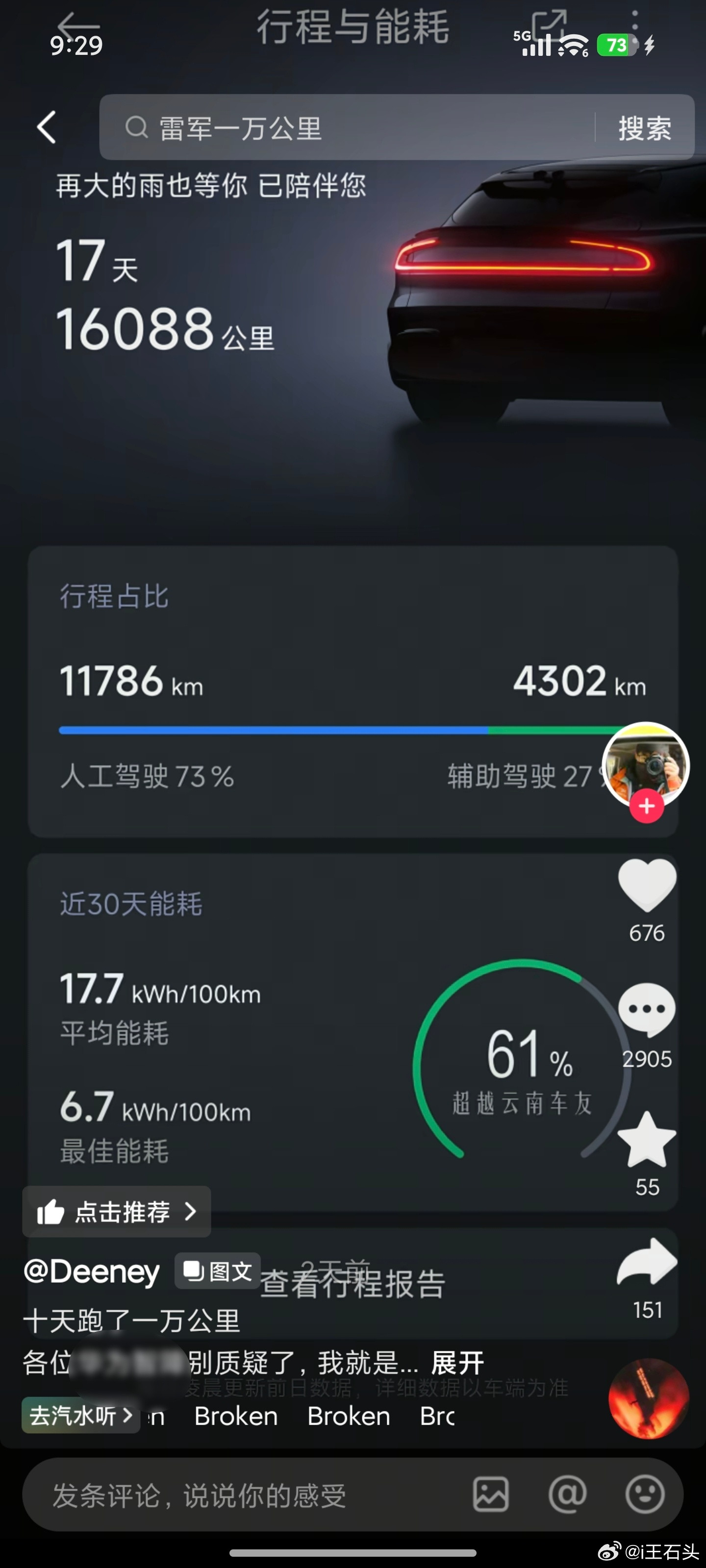
Task: Click the back arrow to return
Action: [46, 128]
